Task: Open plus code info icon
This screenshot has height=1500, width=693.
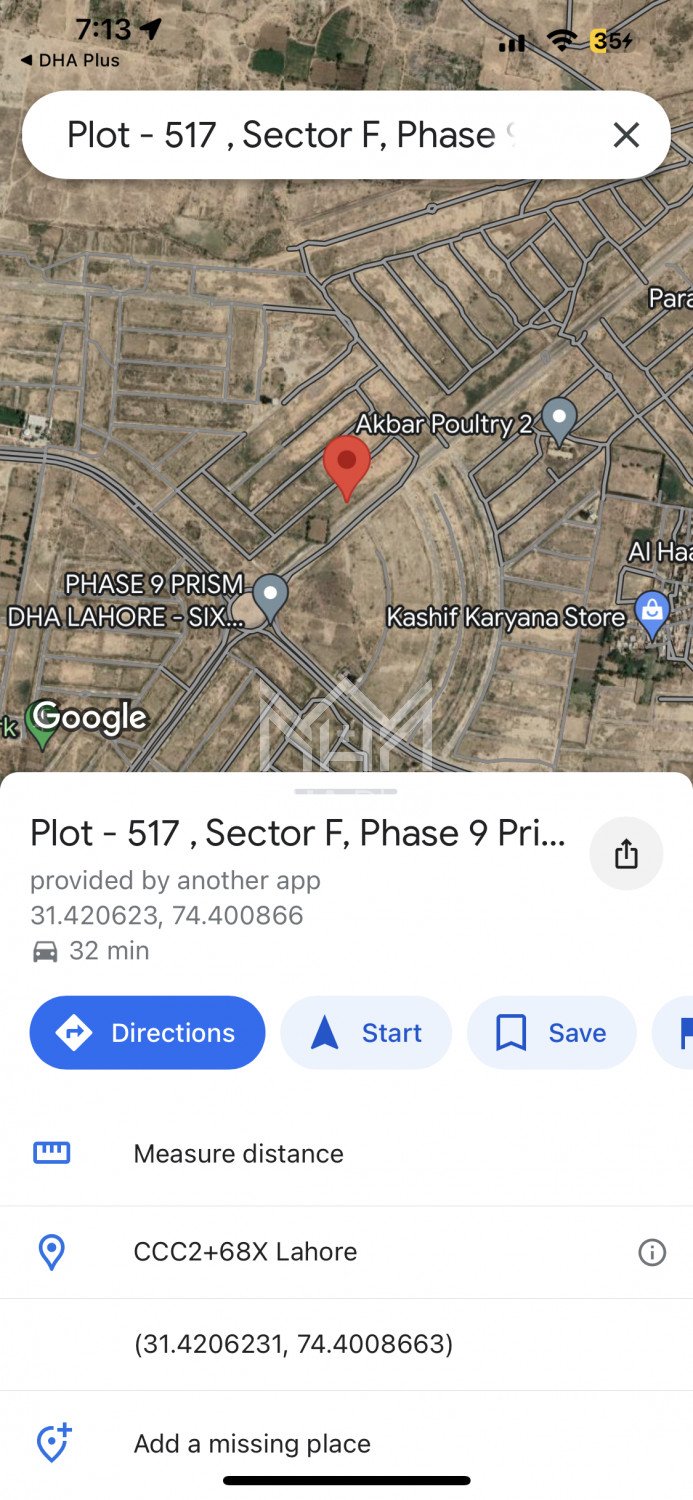Action: 652,1252
